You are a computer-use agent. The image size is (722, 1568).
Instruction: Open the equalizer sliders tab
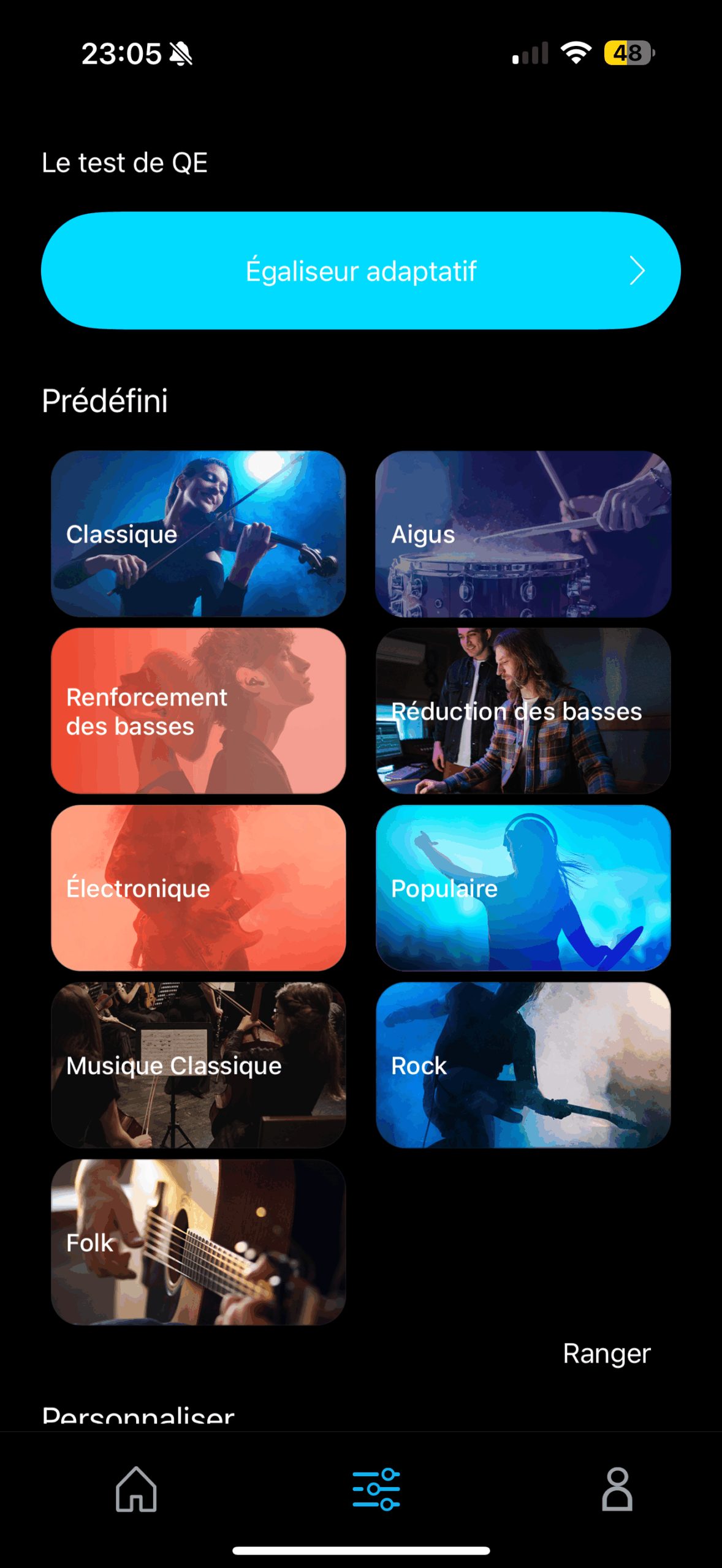click(x=376, y=1489)
